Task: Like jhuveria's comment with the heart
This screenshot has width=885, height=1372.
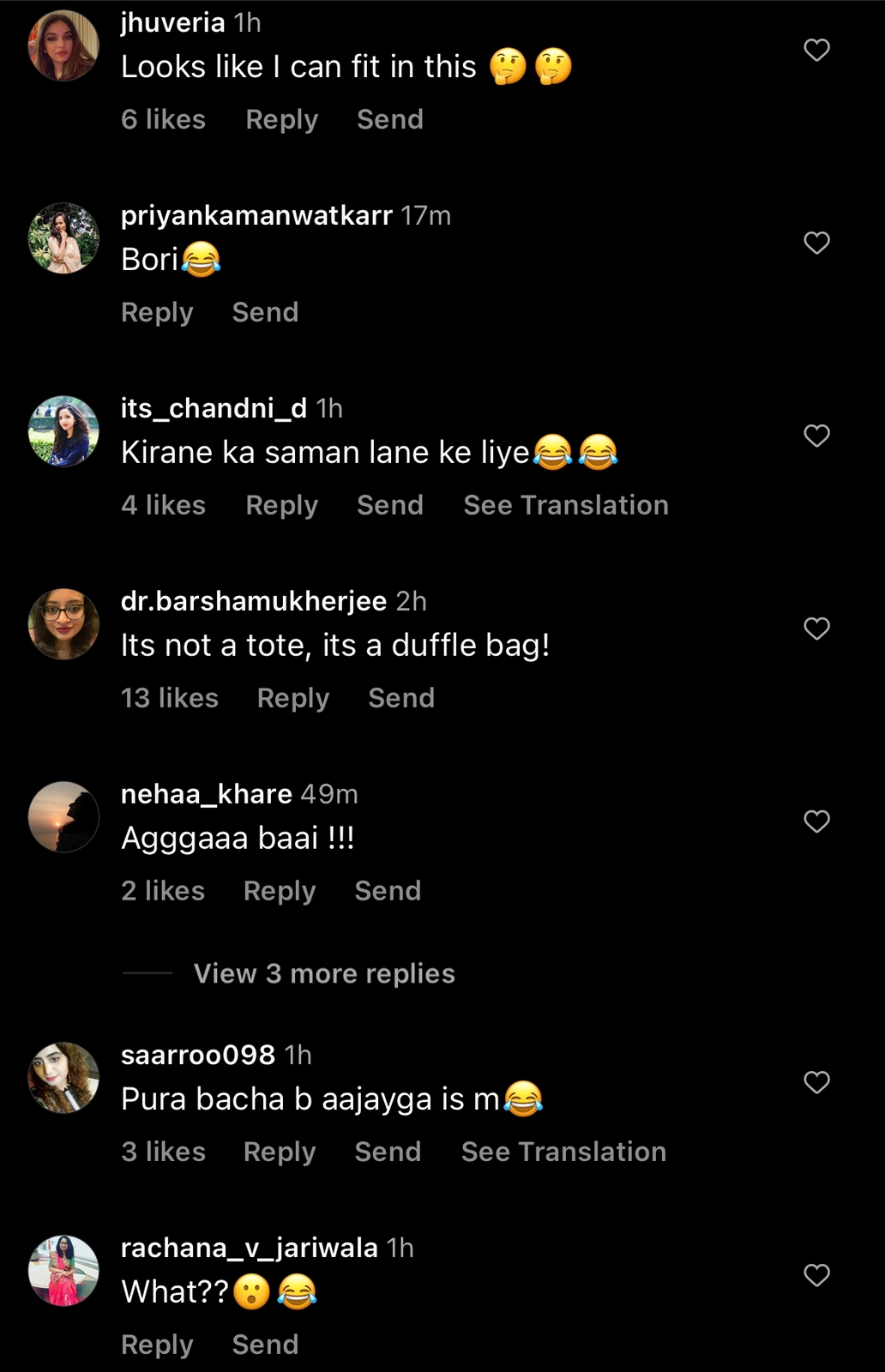Action: pos(816,51)
